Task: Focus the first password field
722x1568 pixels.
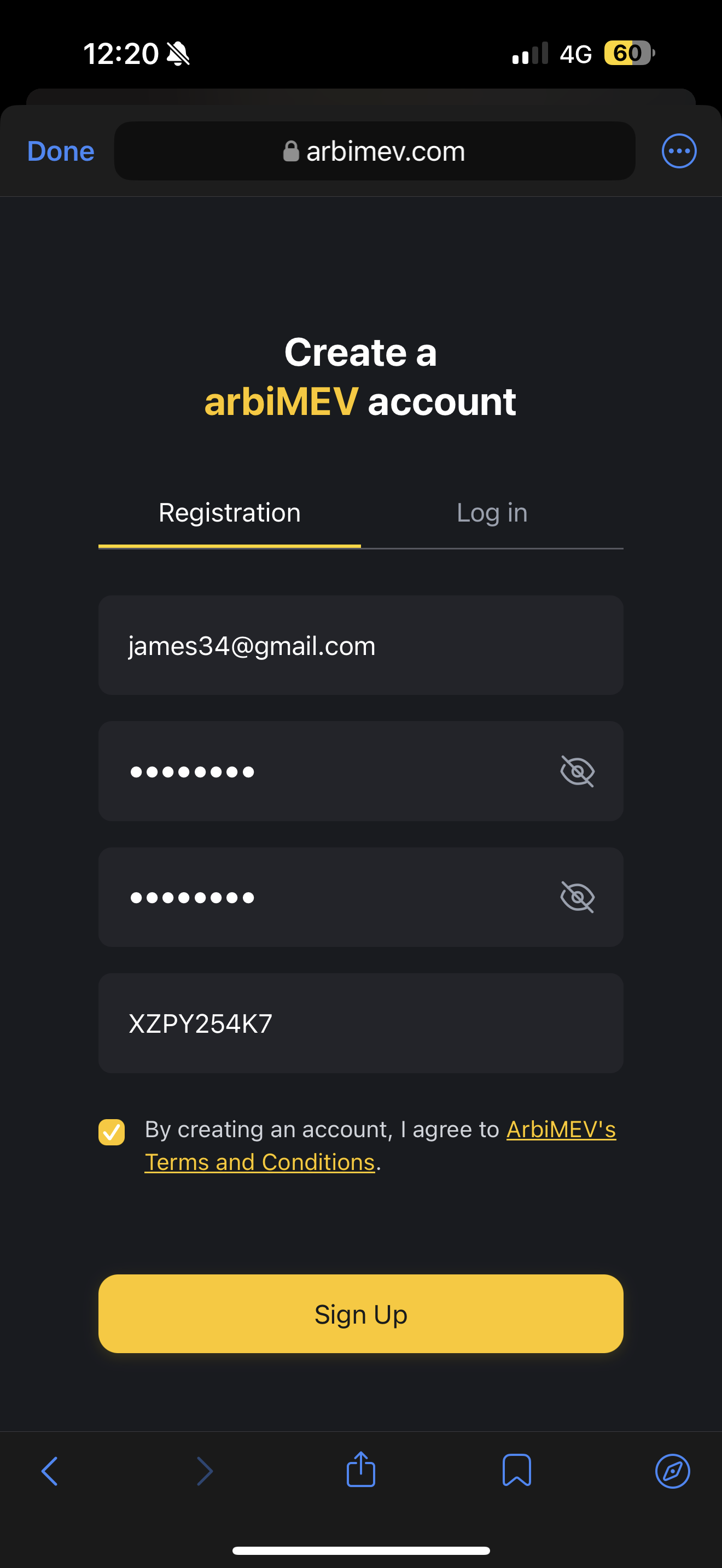Action: pyautogui.click(x=329, y=771)
